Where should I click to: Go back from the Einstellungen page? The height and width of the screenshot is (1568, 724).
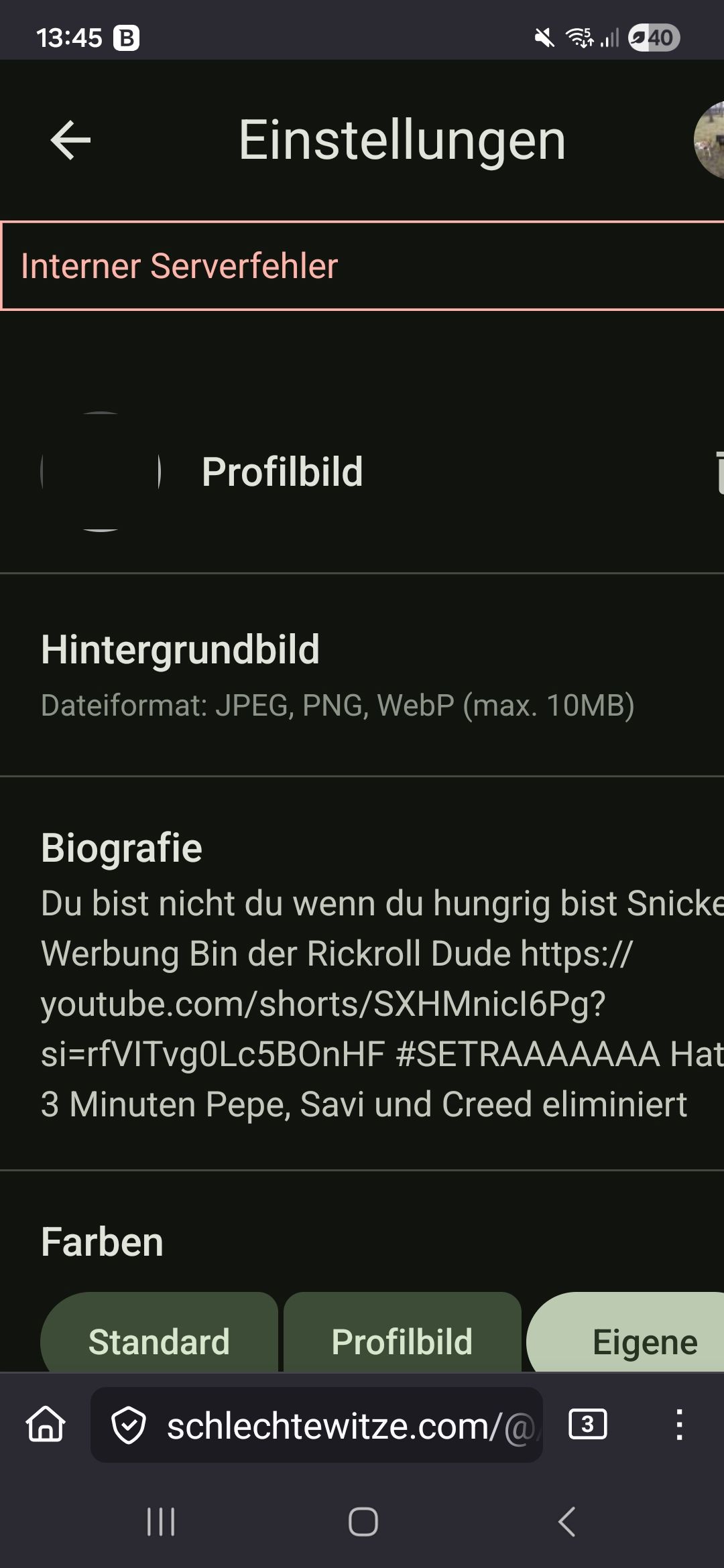(70, 140)
